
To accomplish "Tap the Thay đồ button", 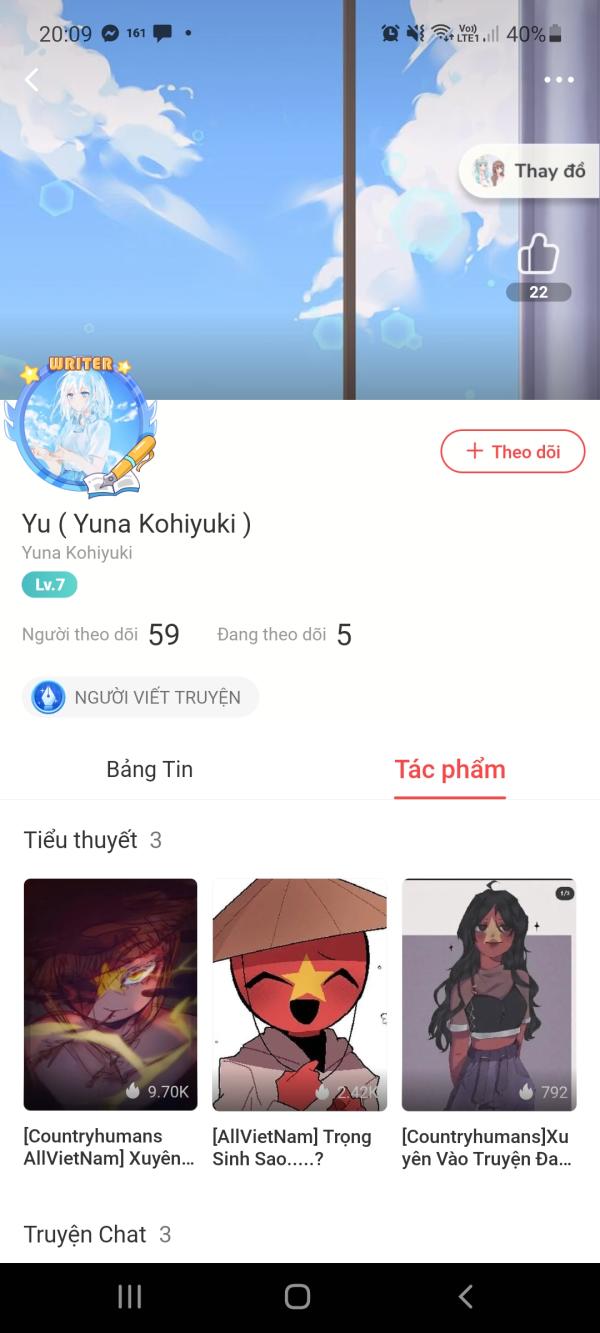I will [x=529, y=171].
